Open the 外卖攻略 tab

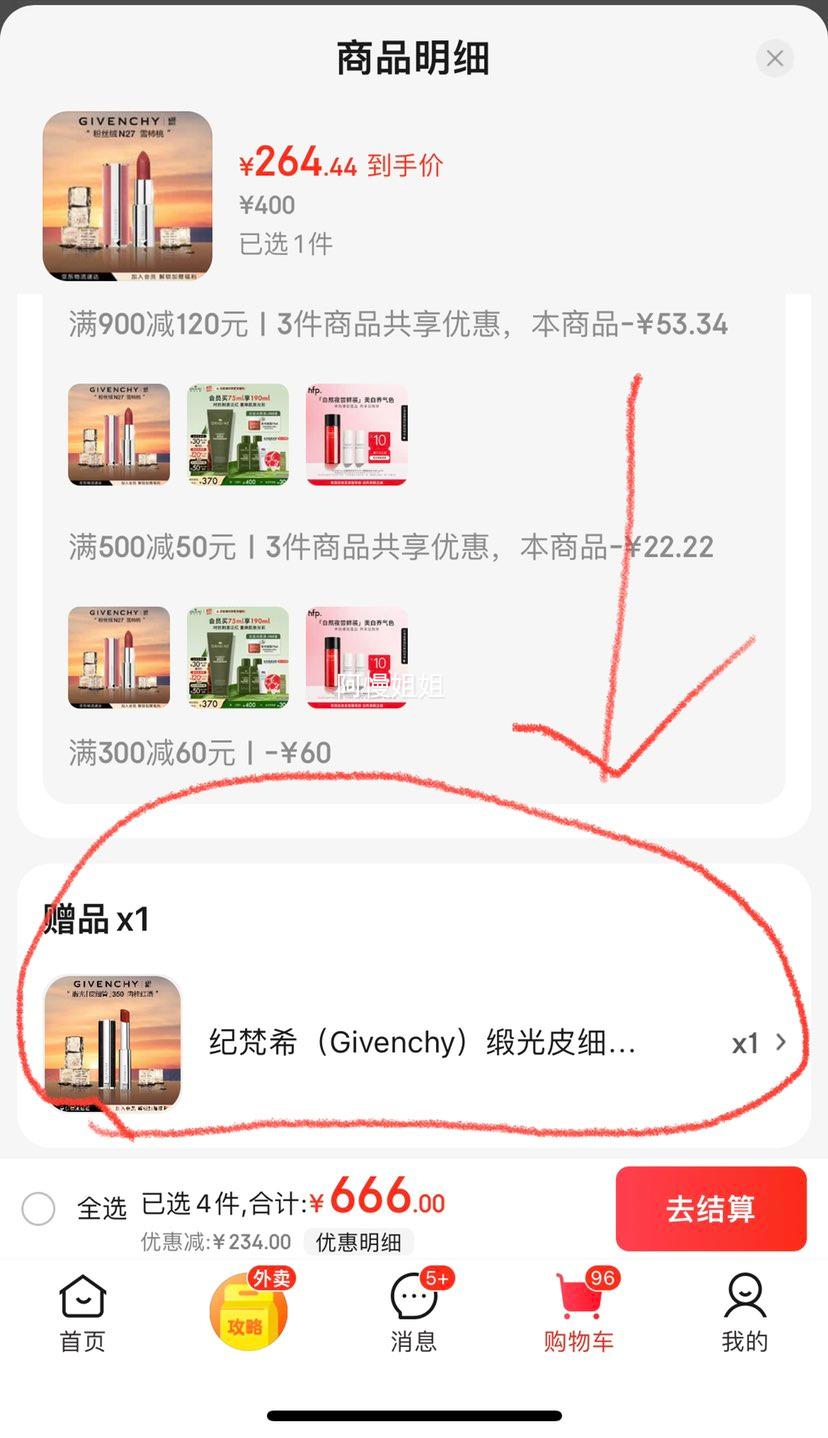[248, 1308]
